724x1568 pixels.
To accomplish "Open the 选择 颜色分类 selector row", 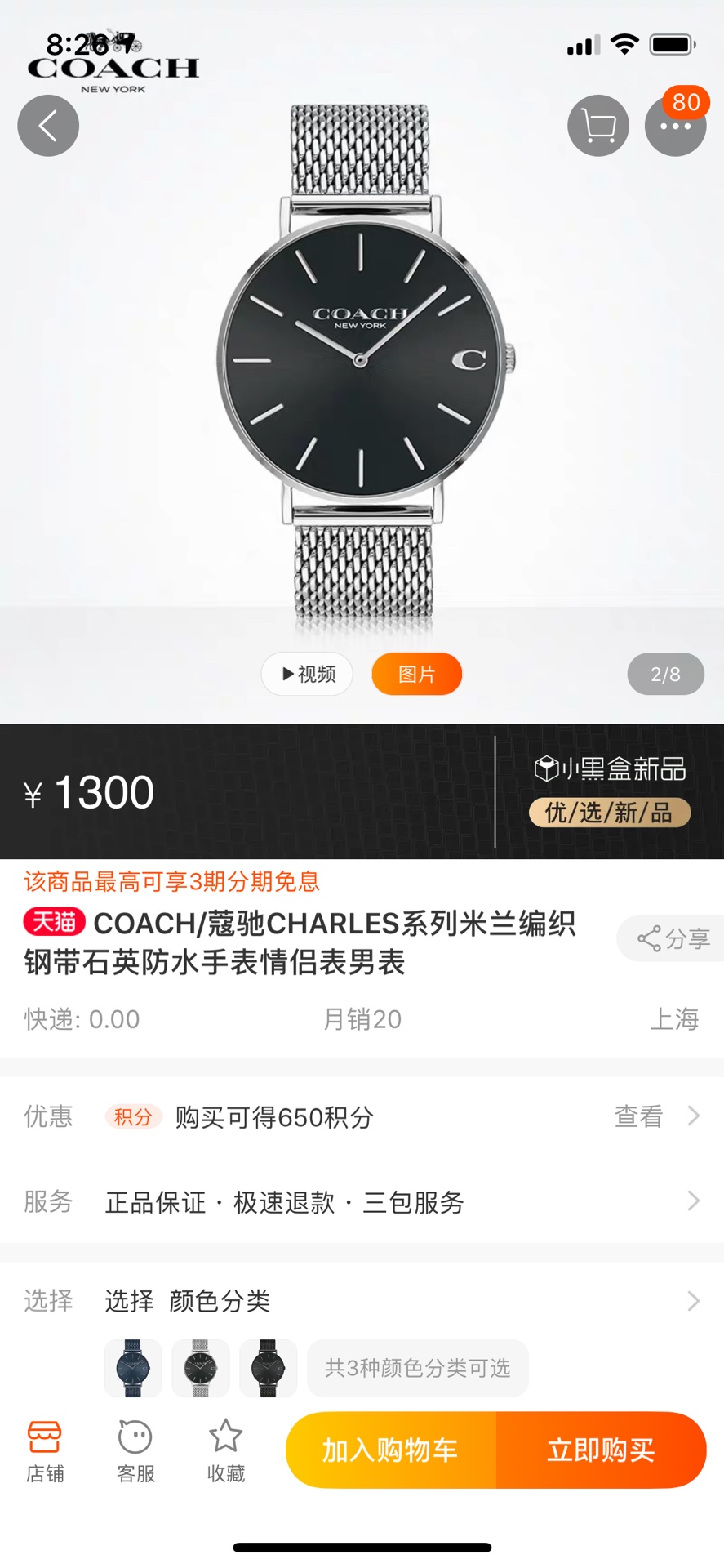I will [x=362, y=1300].
